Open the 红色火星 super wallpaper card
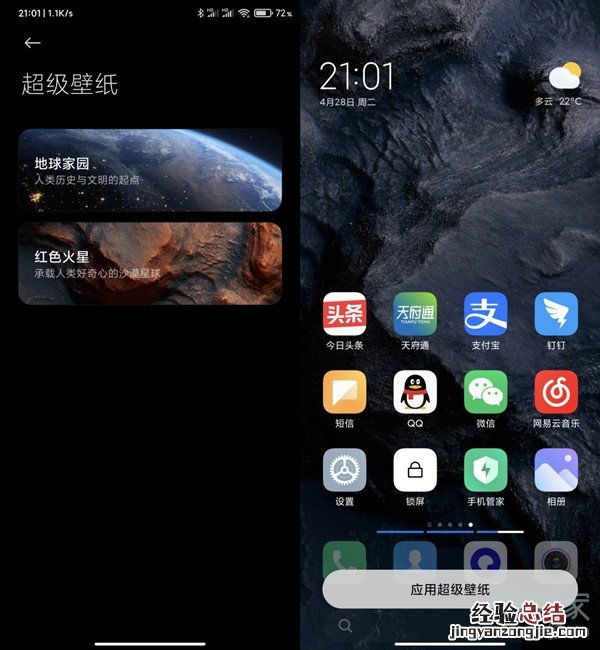Screen dimensions: 600x650 point(150,263)
